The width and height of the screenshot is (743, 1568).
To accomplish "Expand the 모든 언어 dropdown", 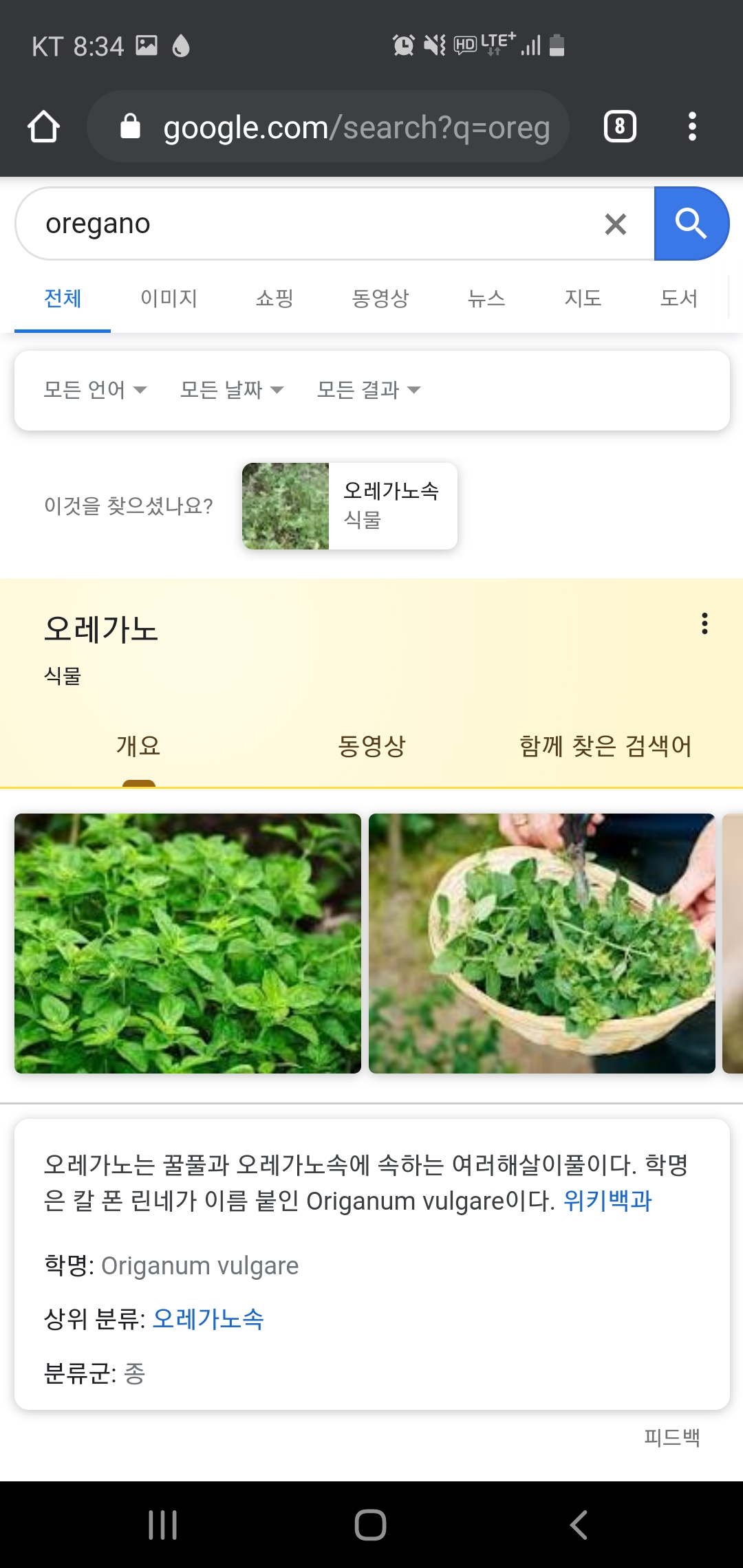I will tap(95, 390).
